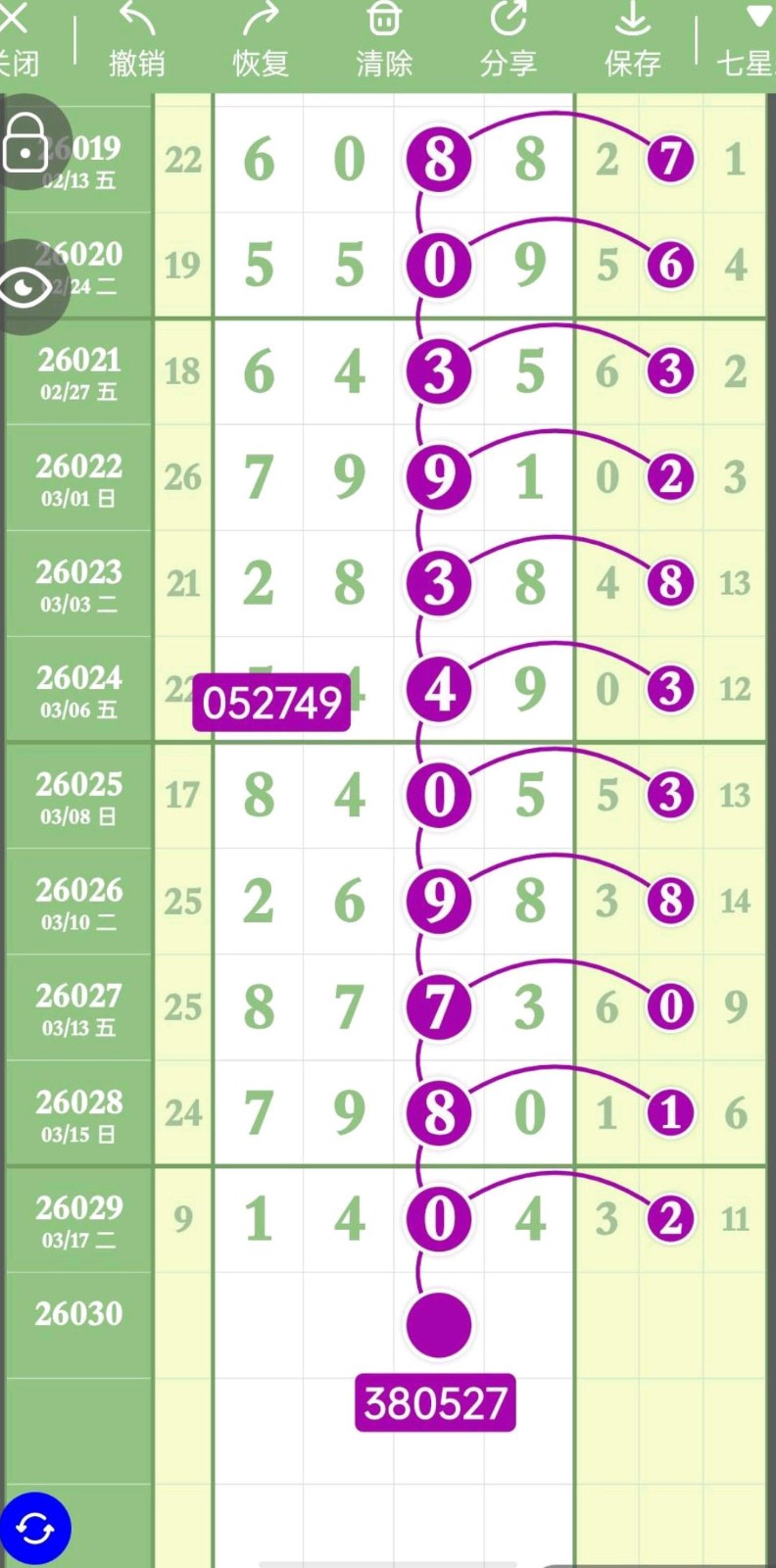Toggle the lock icon
Screen dimensions: 776x1568
[x=25, y=143]
